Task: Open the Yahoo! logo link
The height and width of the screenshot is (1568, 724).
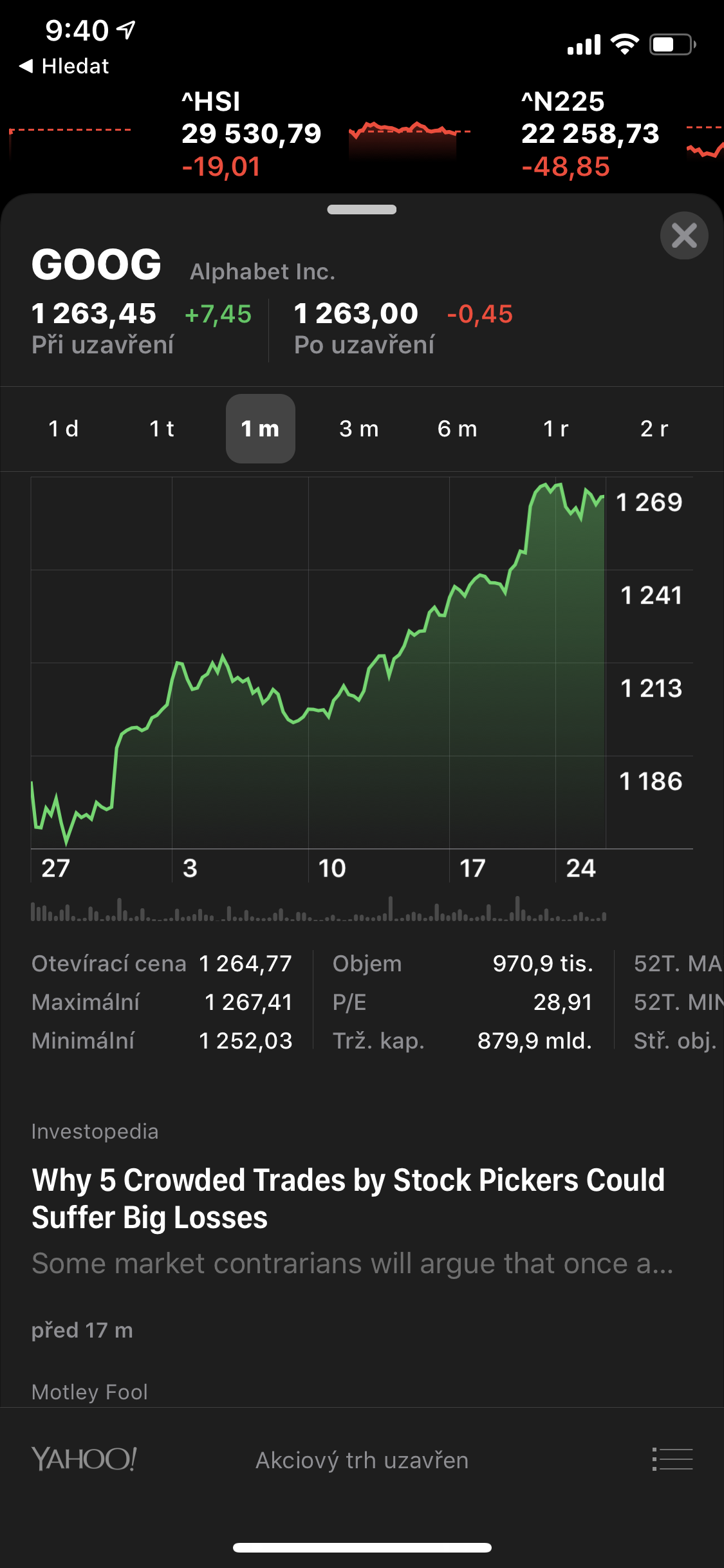Action: tap(84, 1459)
